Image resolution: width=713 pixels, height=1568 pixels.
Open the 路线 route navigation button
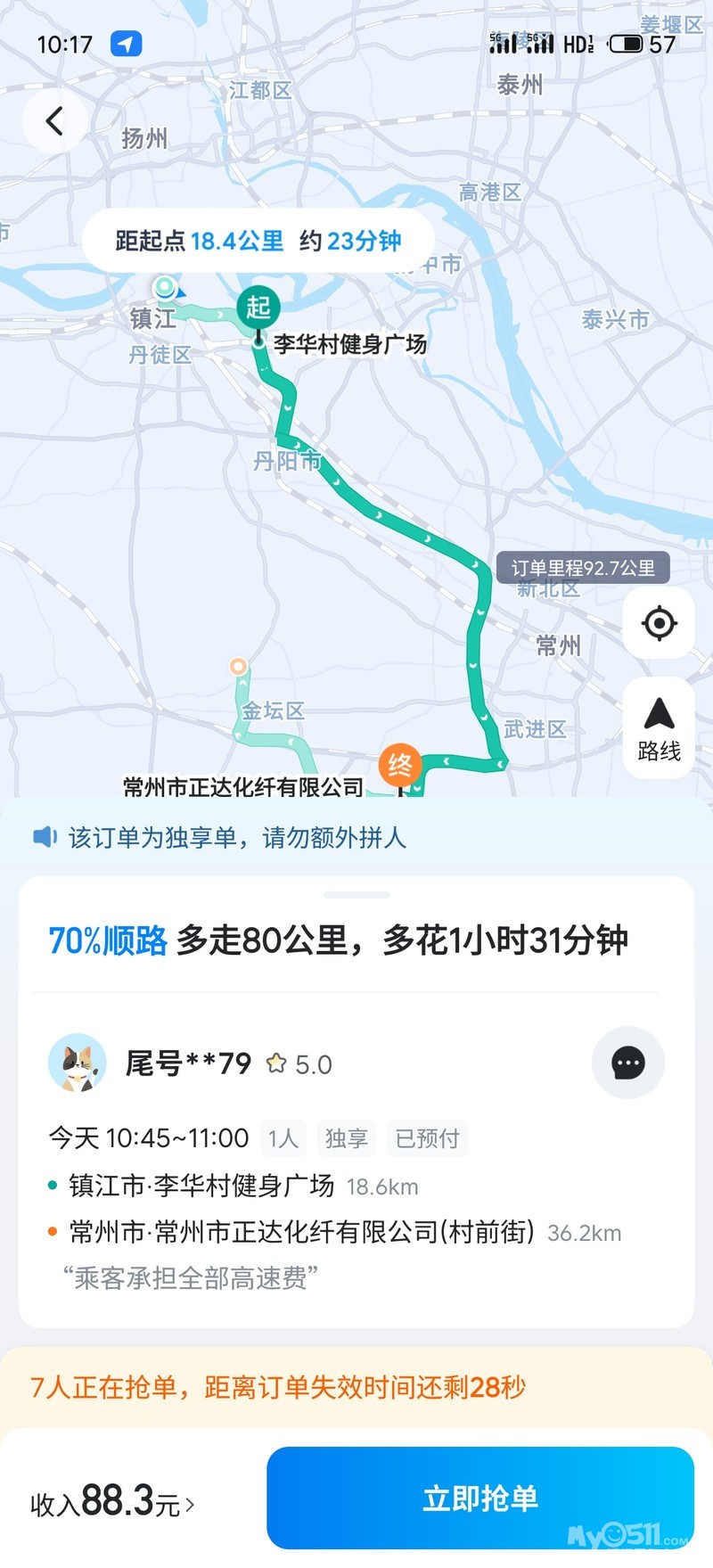659,727
